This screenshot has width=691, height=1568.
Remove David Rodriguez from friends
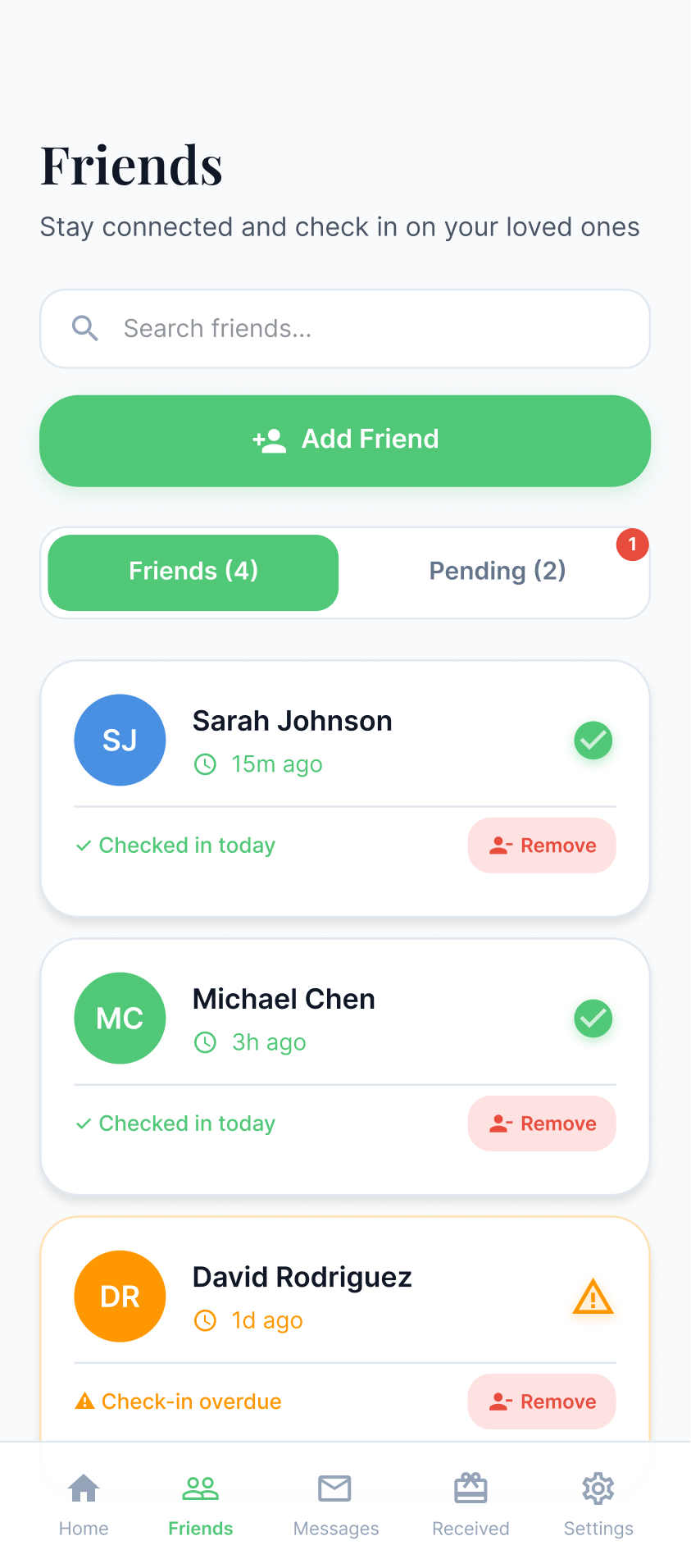coord(541,1402)
